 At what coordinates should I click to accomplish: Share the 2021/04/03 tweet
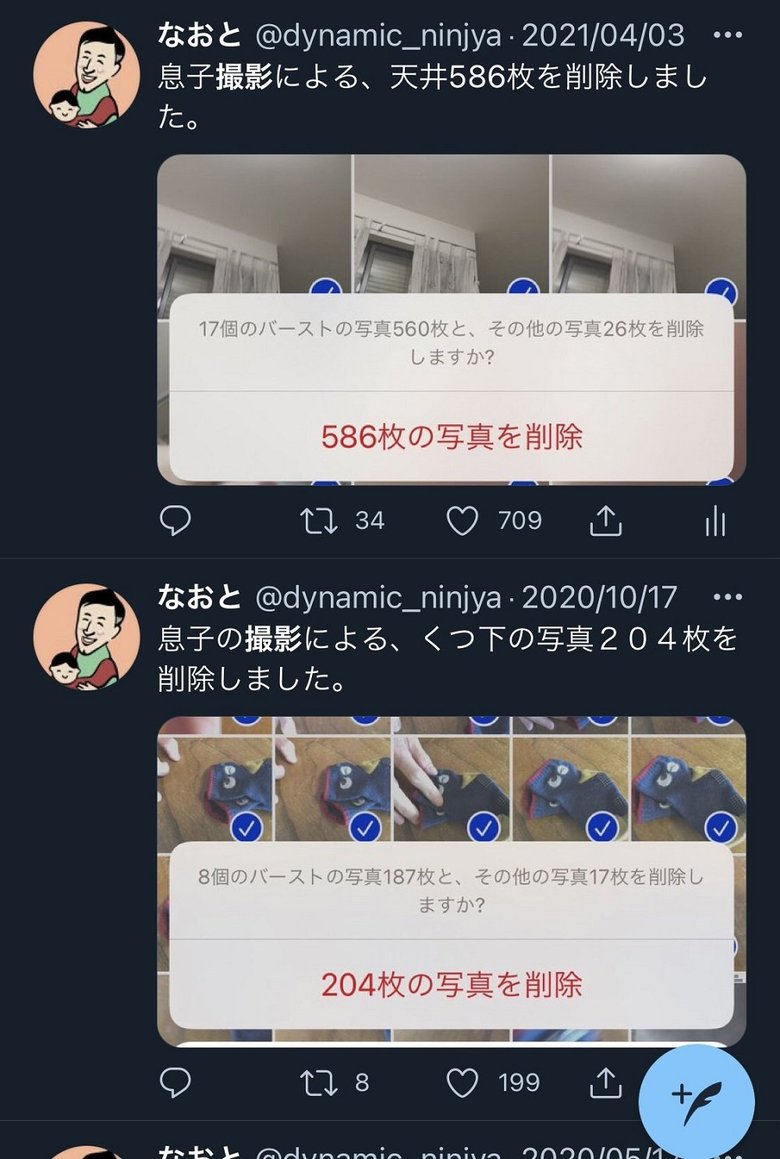[606, 520]
